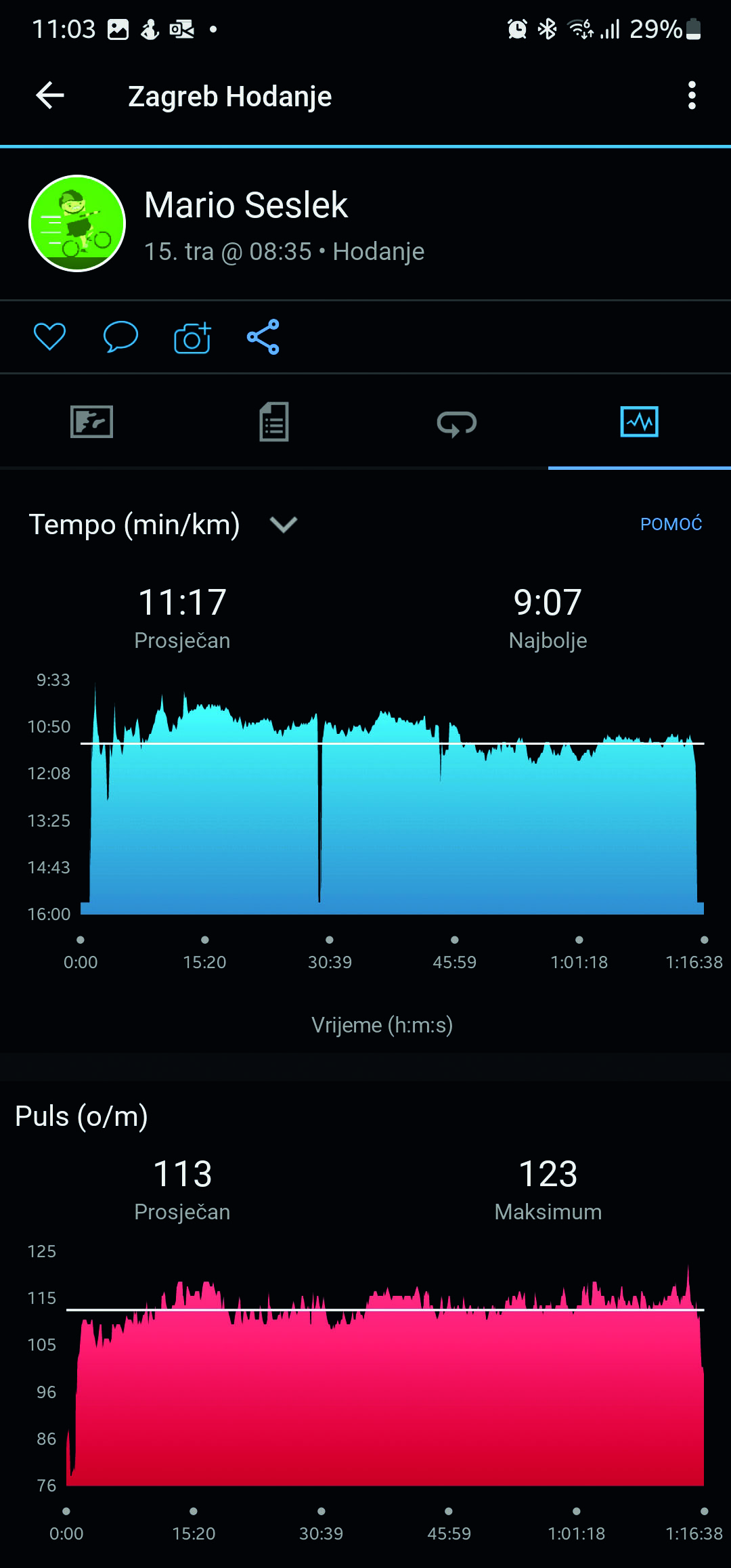Screen dimensions: 731x1568
Task: Open comments for this activity
Action: (120, 336)
